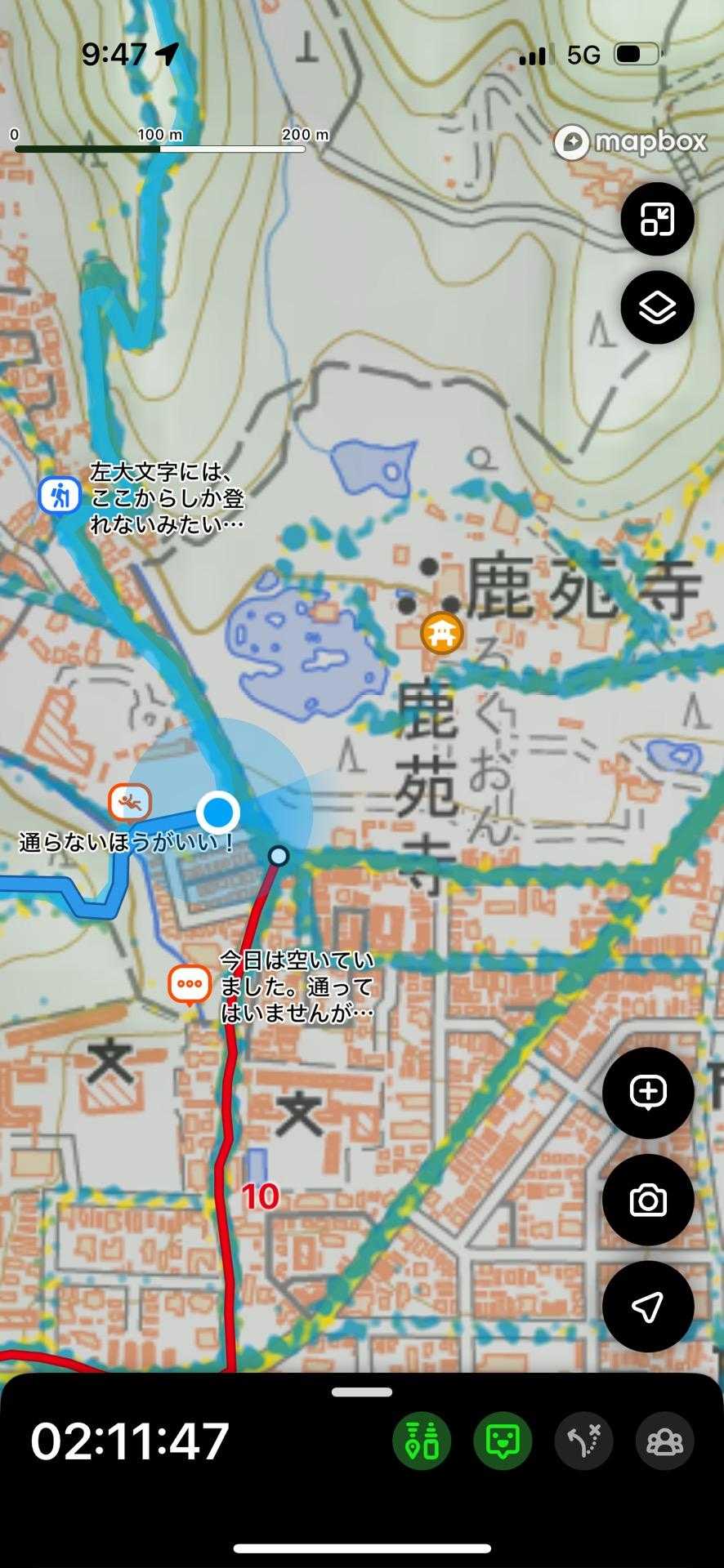Recenter map on current location
This screenshot has width=724, height=1568.
(648, 1307)
